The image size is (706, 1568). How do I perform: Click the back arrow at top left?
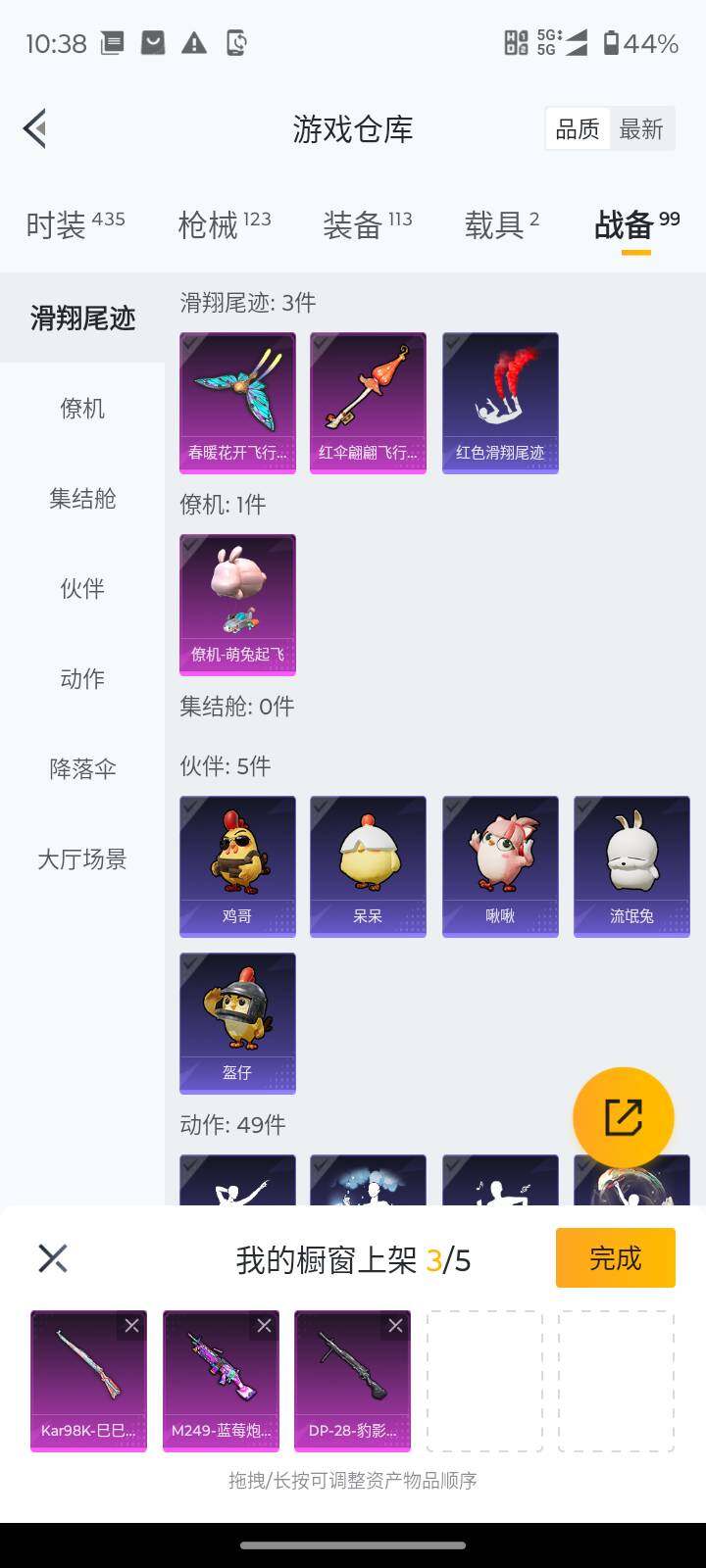[35, 128]
